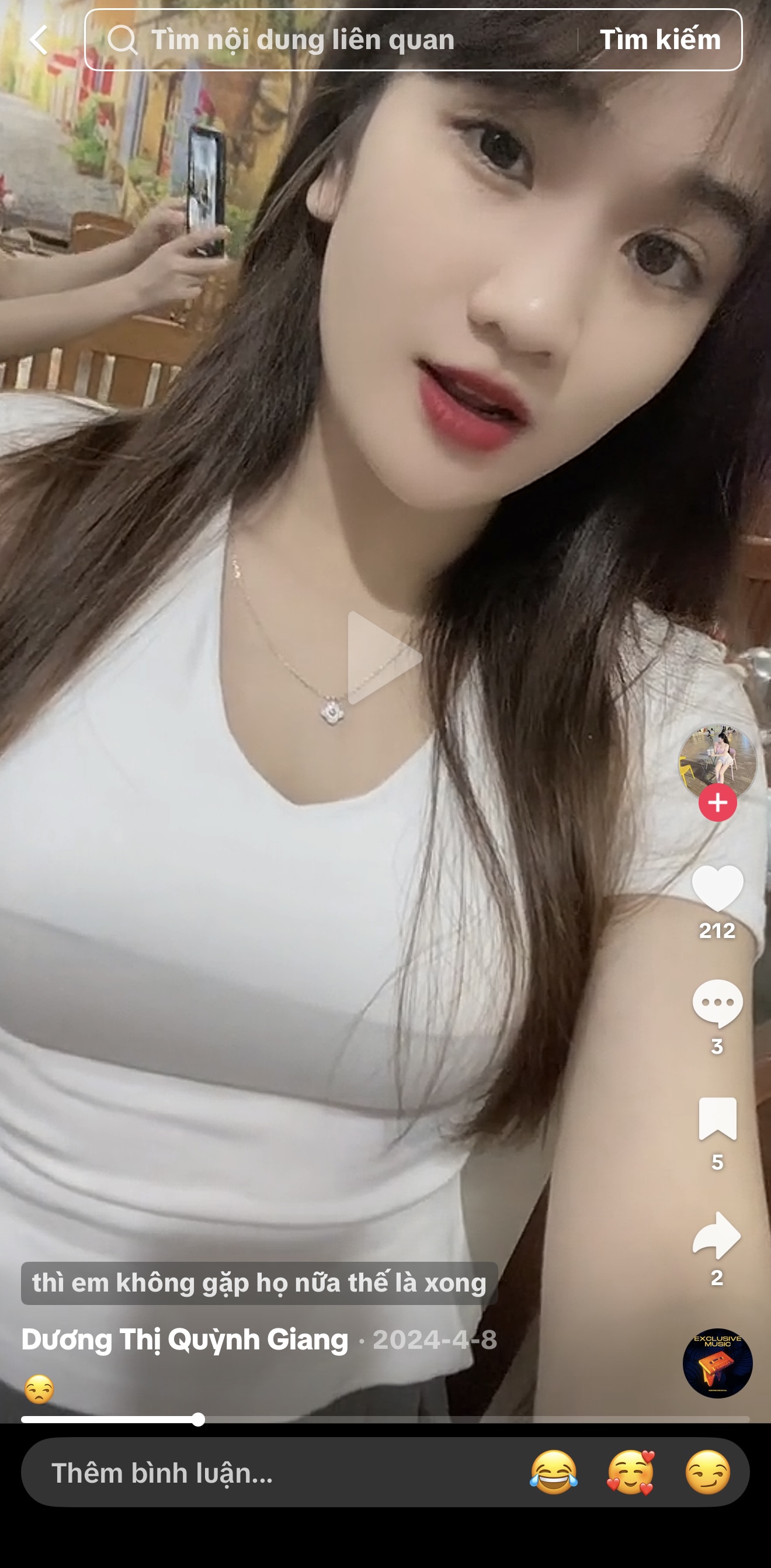Image resolution: width=771 pixels, height=1568 pixels.
Task: Resume the paused video
Action: (384, 658)
